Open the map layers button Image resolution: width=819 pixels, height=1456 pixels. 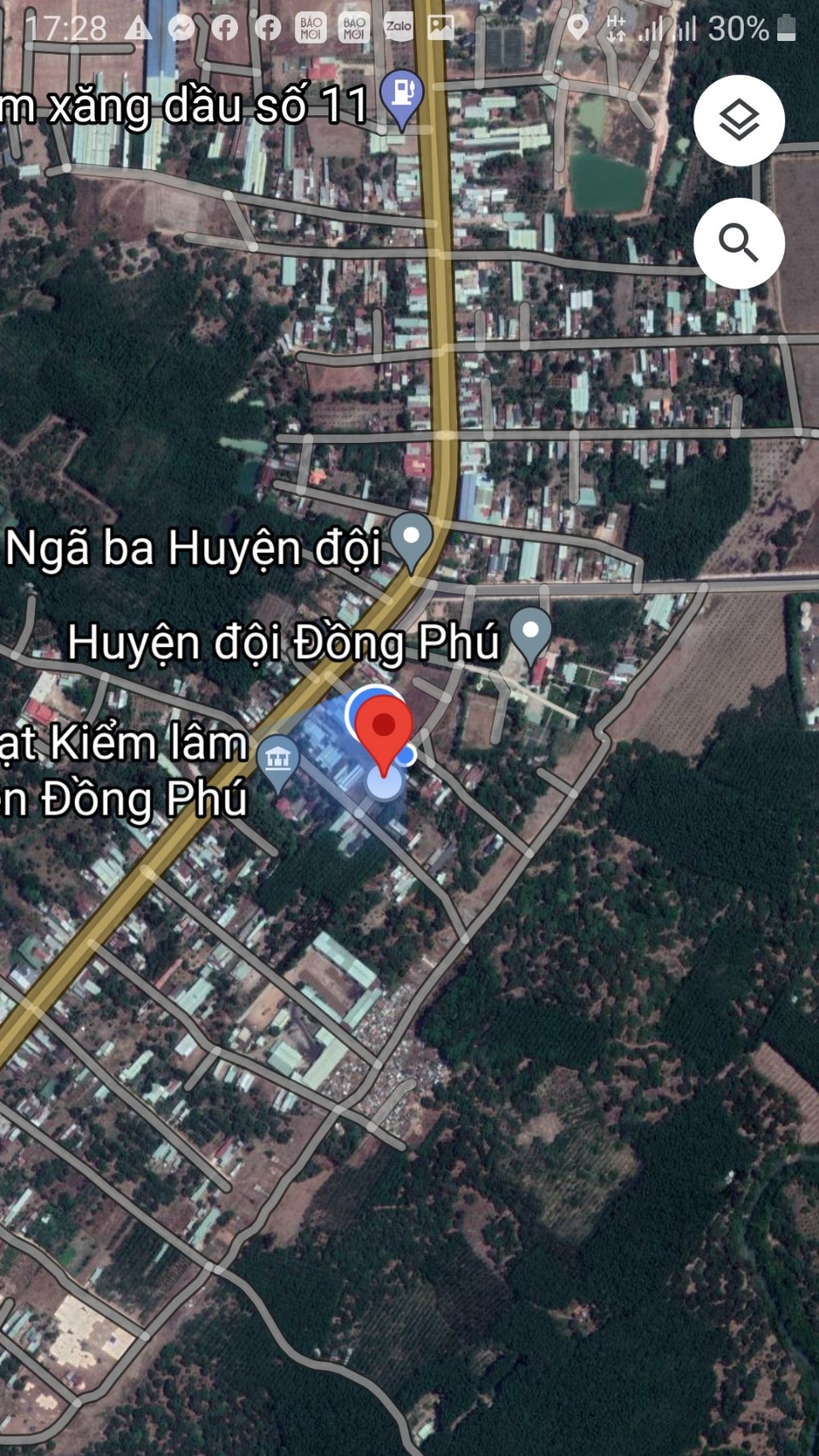pyautogui.click(x=739, y=120)
